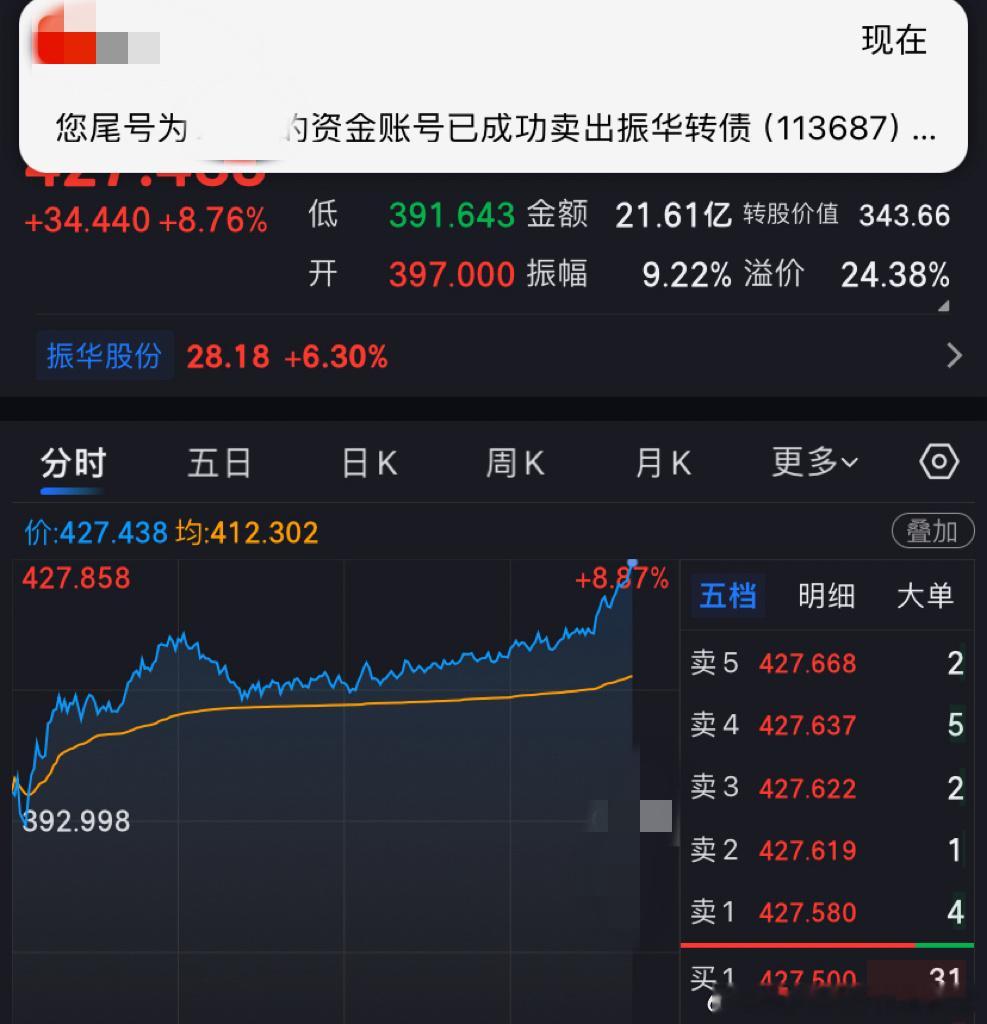Switch to the 周K chart tab

[x=515, y=462]
